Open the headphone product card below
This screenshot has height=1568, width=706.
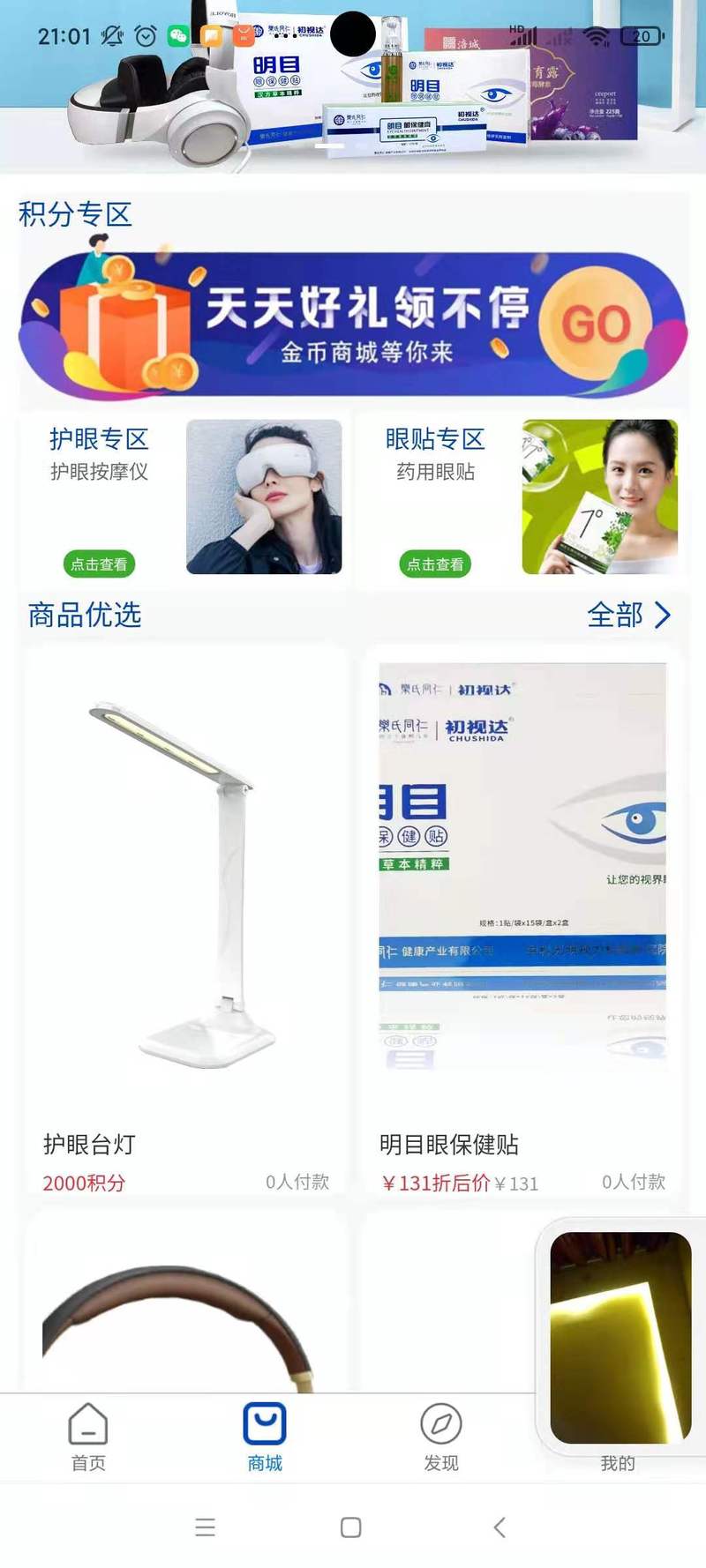[x=185, y=1305]
